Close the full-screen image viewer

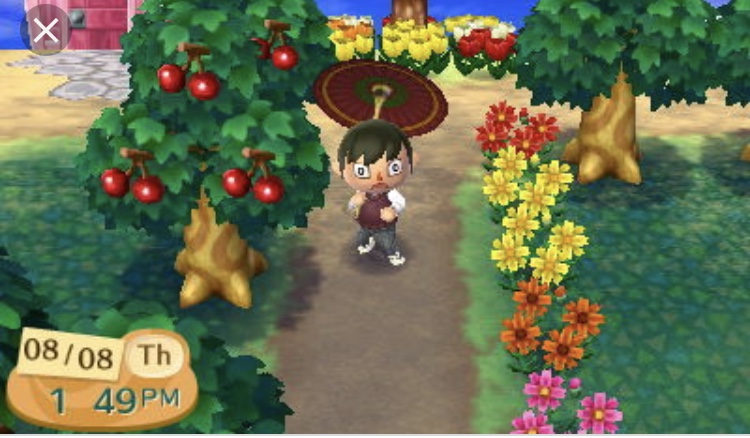(45, 31)
